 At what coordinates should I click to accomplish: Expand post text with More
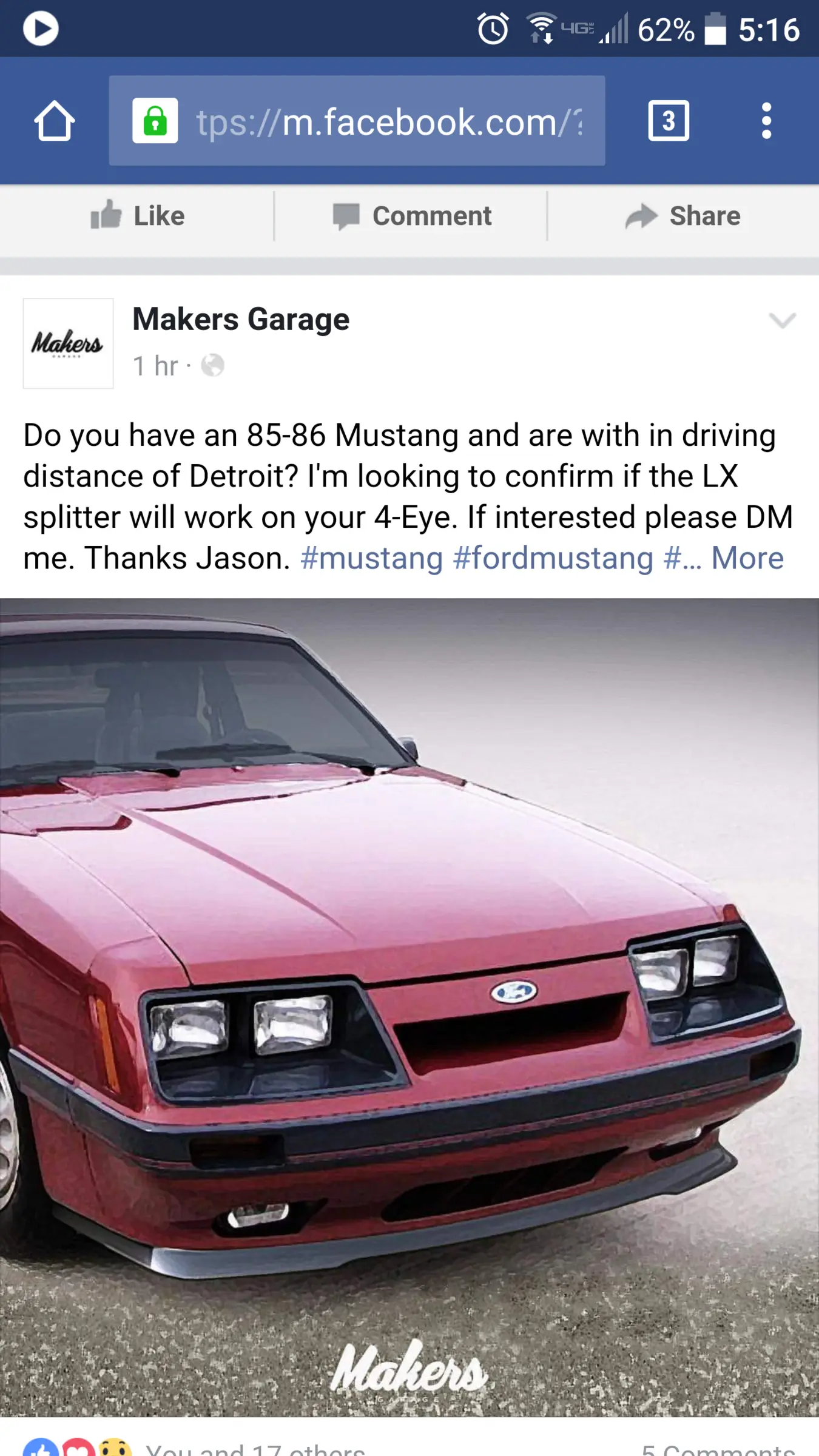747,558
